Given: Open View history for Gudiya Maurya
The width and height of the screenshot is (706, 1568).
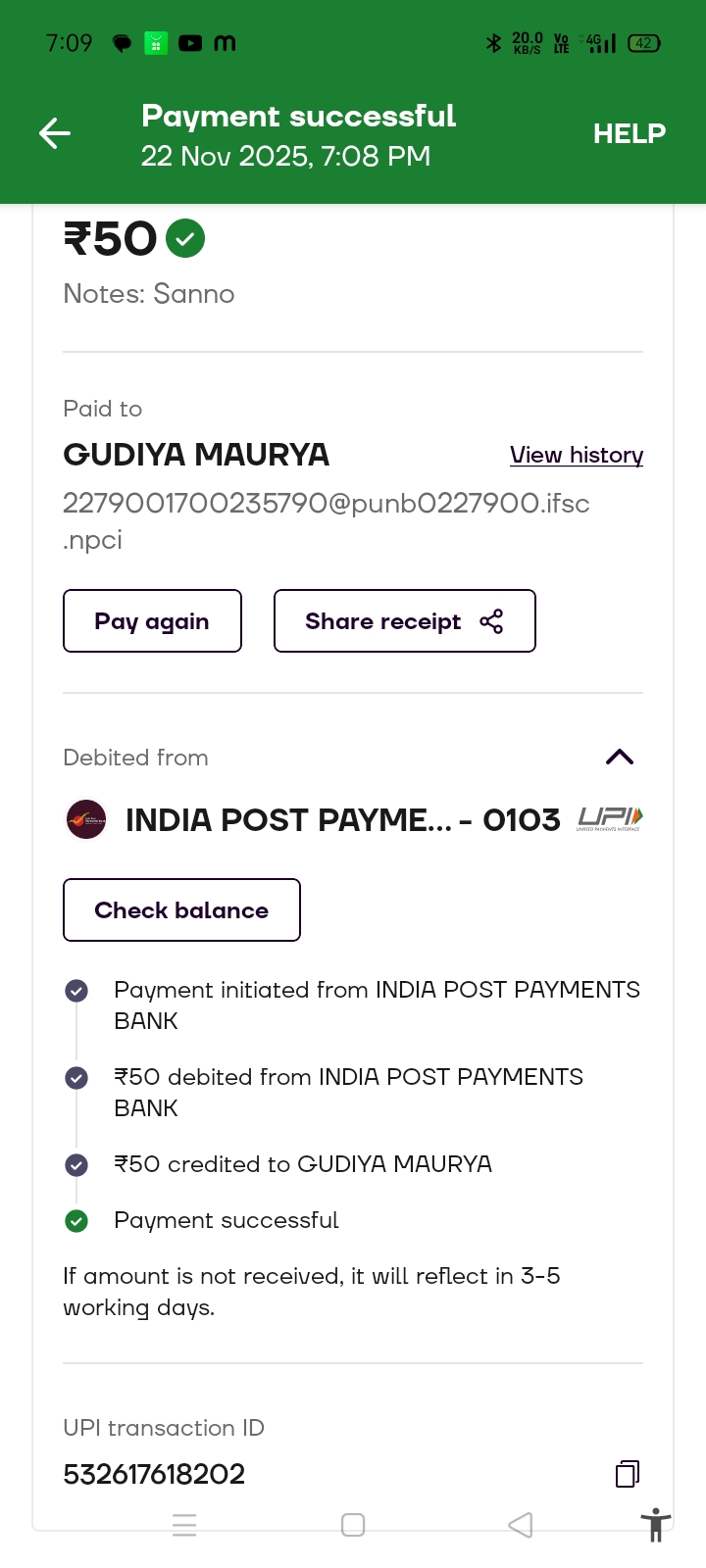Looking at the screenshot, I should (576, 455).
